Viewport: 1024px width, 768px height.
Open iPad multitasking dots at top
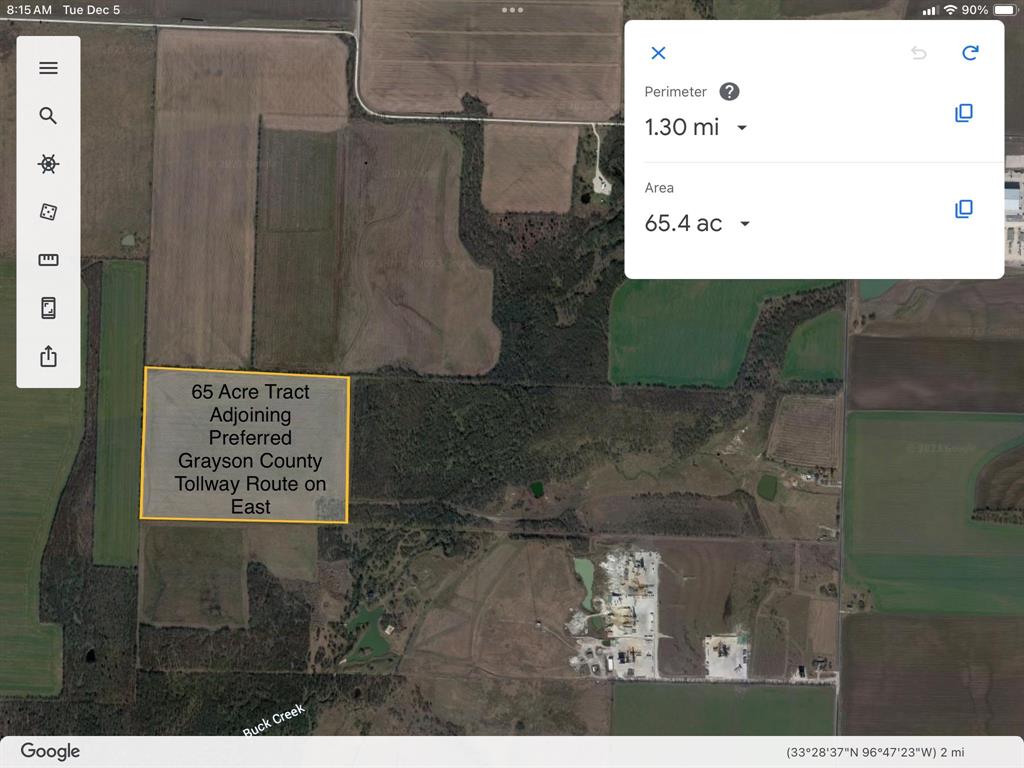512,10
